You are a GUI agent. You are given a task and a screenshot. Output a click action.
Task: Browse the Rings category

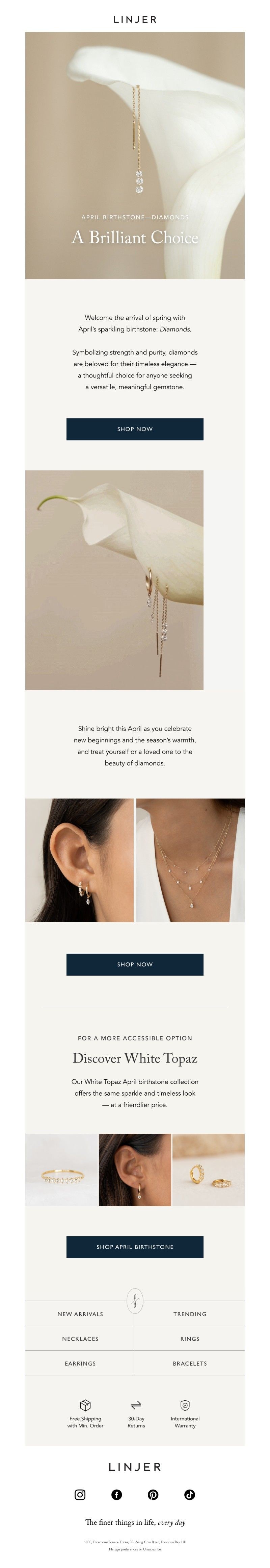coord(190,1339)
